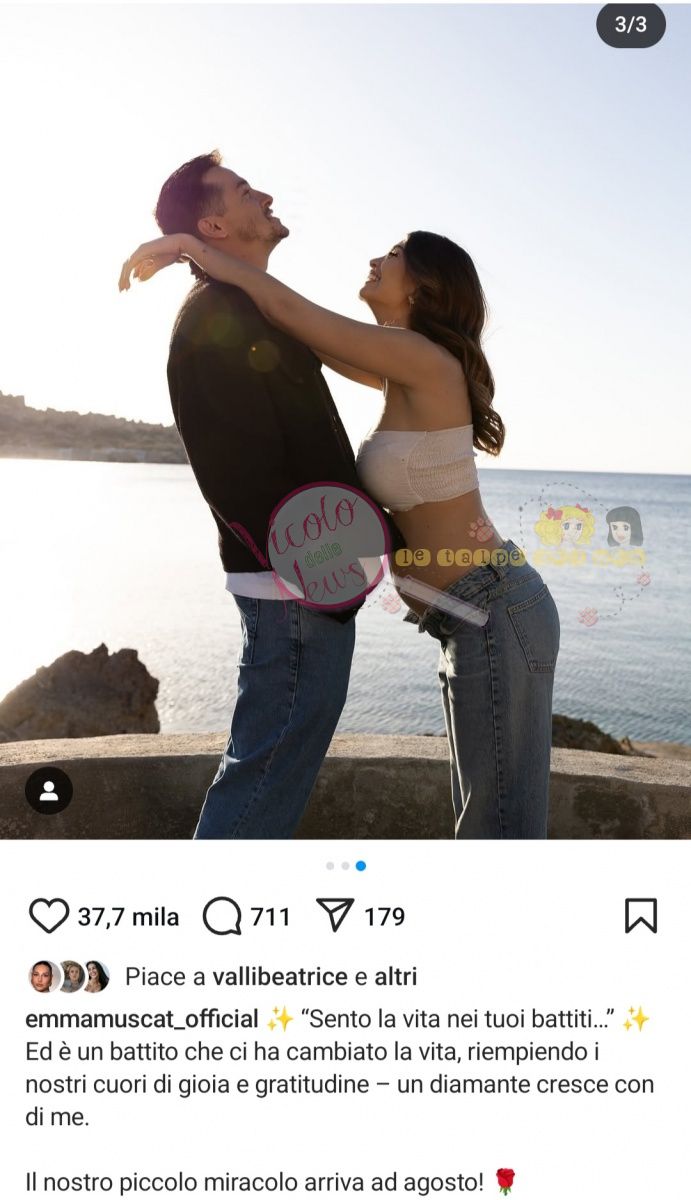691x1200 pixels.
Task: Open the comments on this post
Action: point(222,916)
